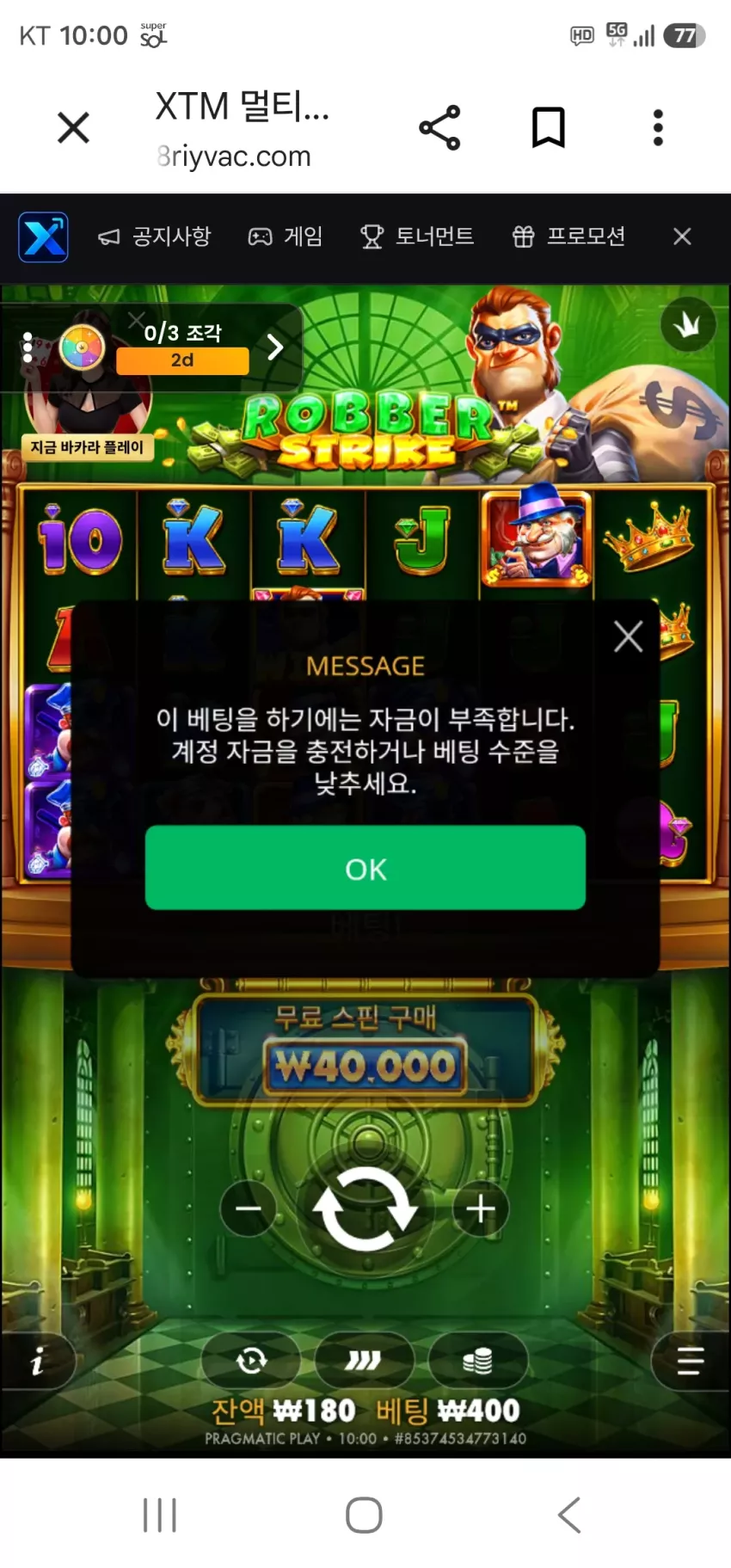Open the game hamburger menu
Image resolution: width=731 pixels, height=1568 pixels.
point(690,1361)
